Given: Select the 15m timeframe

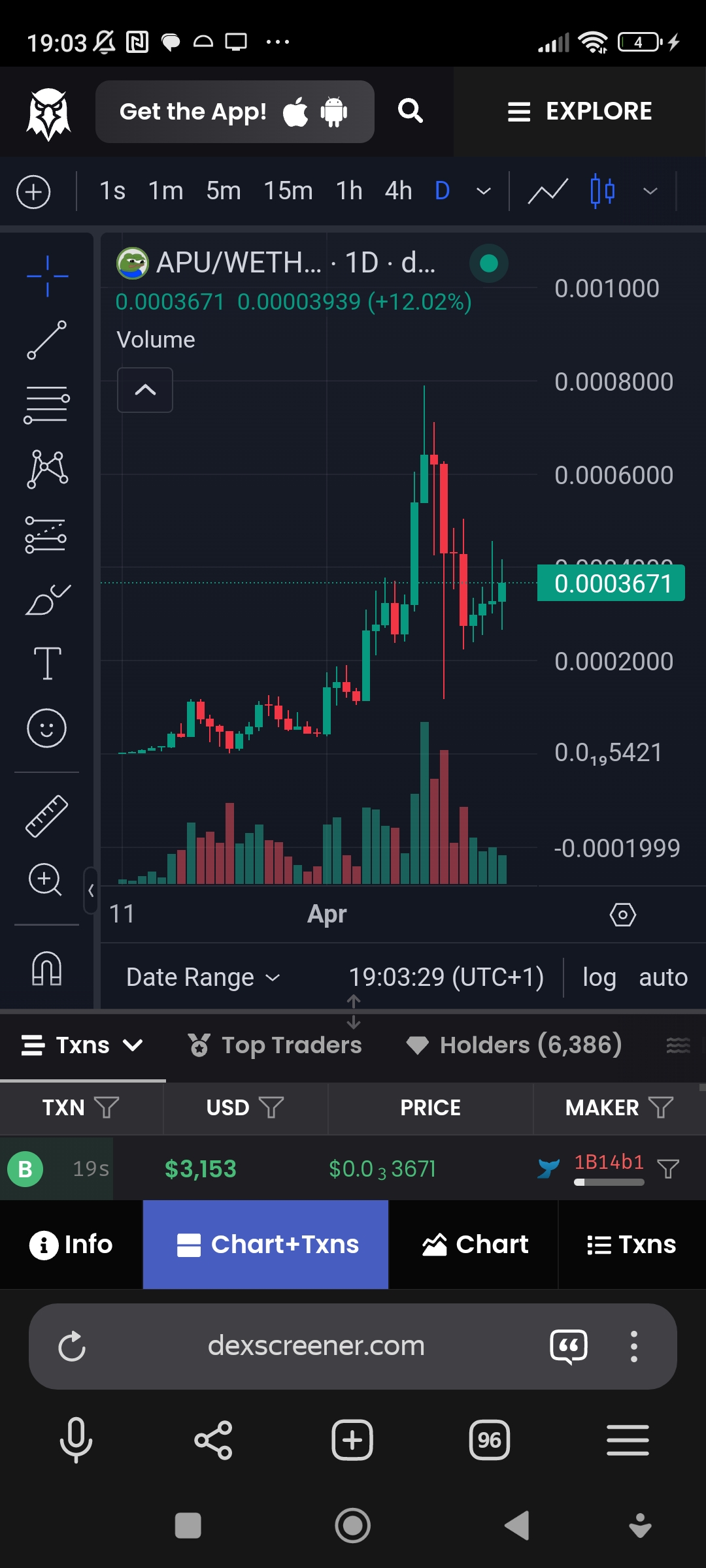Looking at the screenshot, I should click(x=288, y=191).
